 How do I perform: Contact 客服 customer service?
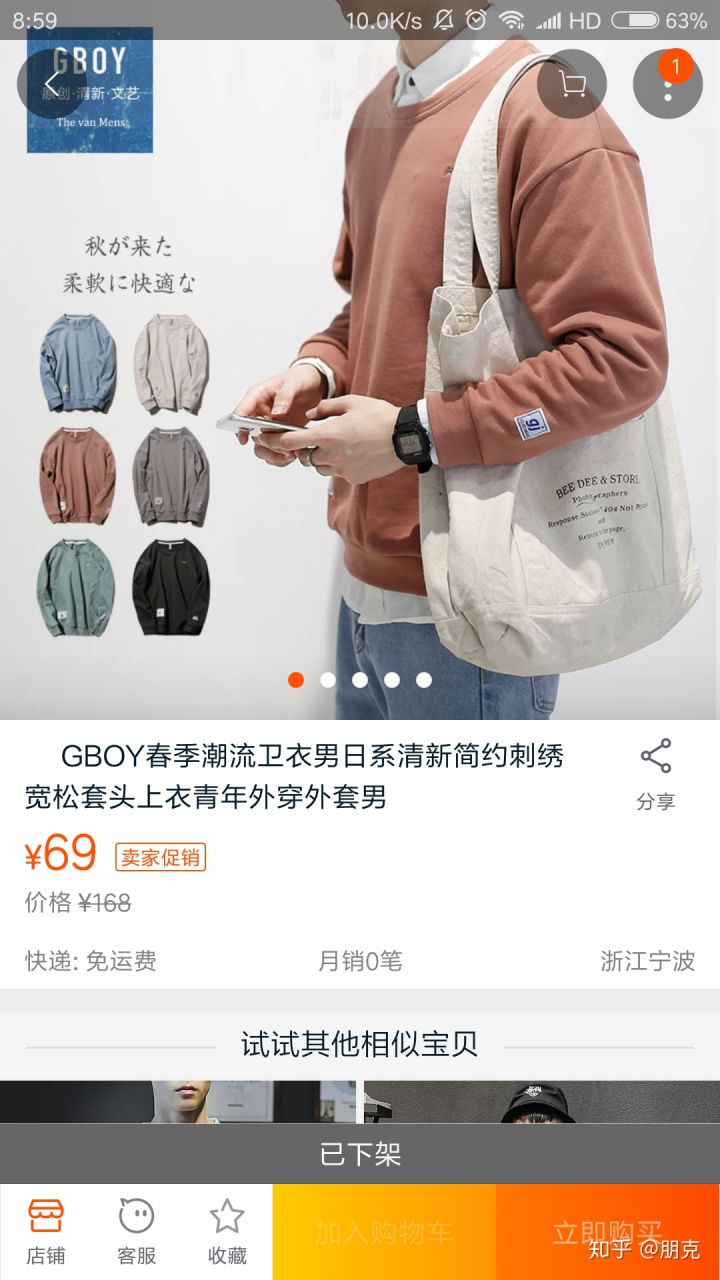point(137,1231)
